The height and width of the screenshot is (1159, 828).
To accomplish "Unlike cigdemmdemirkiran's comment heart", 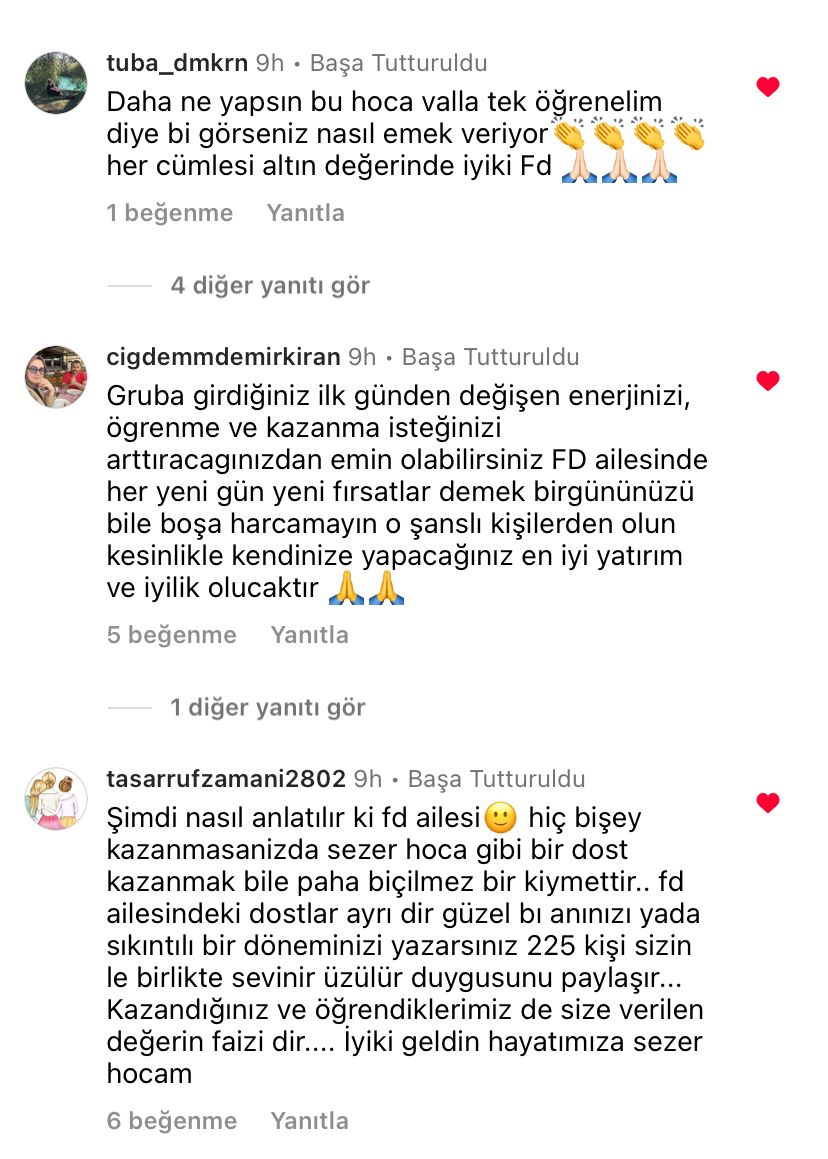I will [x=767, y=380].
